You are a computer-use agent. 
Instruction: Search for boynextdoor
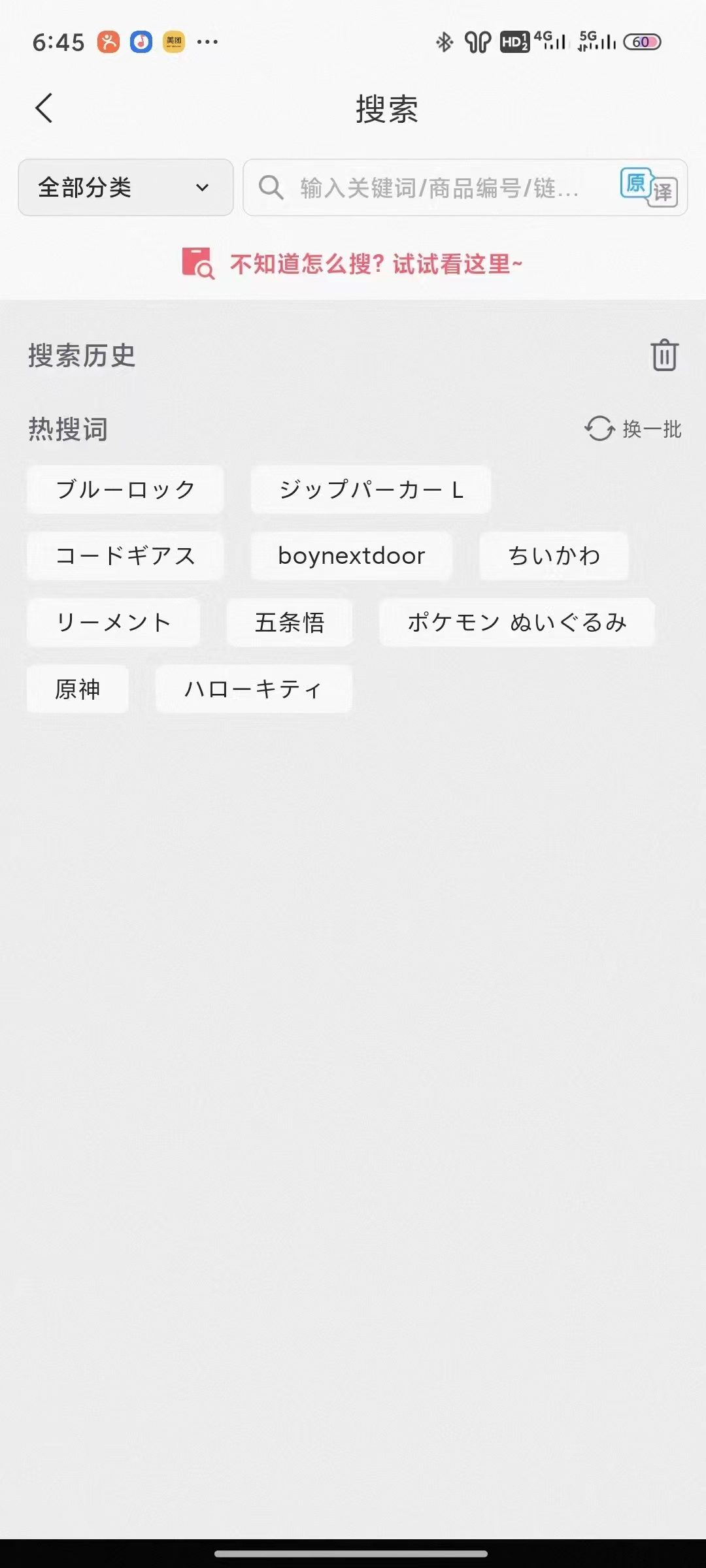(x=352, y=556)
